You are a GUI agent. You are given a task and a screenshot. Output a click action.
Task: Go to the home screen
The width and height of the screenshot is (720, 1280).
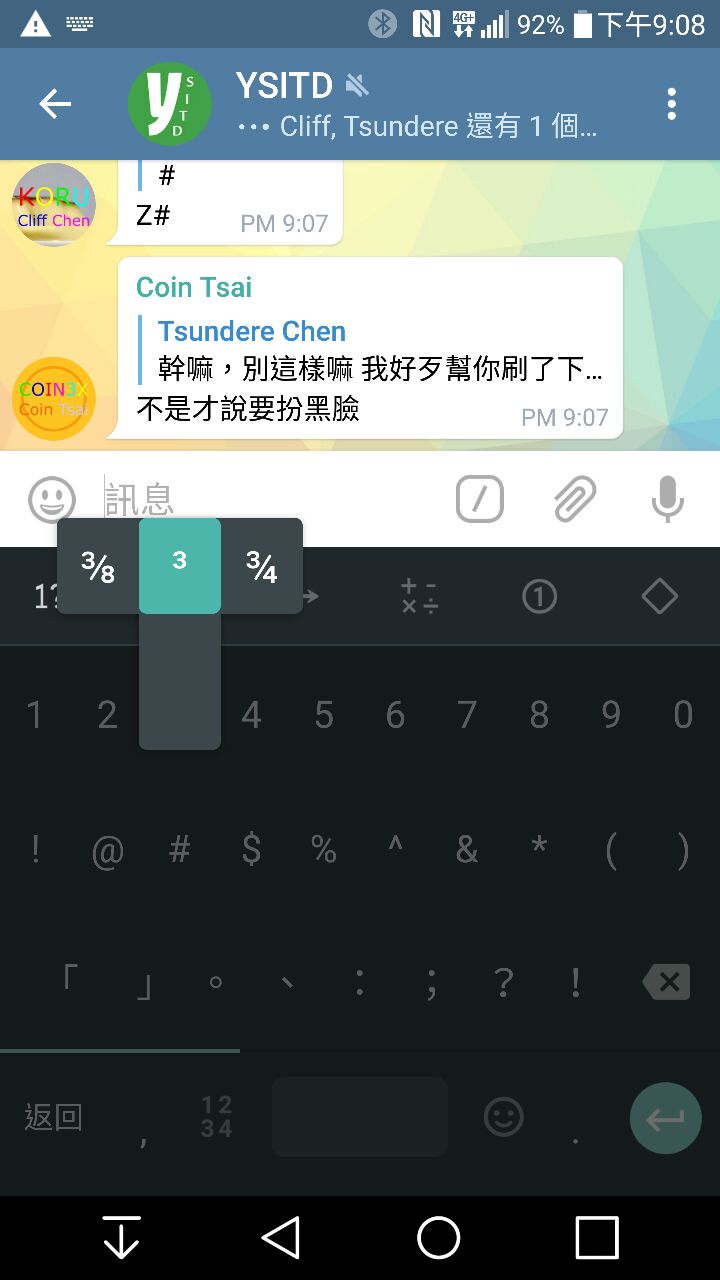[438, 1238]
